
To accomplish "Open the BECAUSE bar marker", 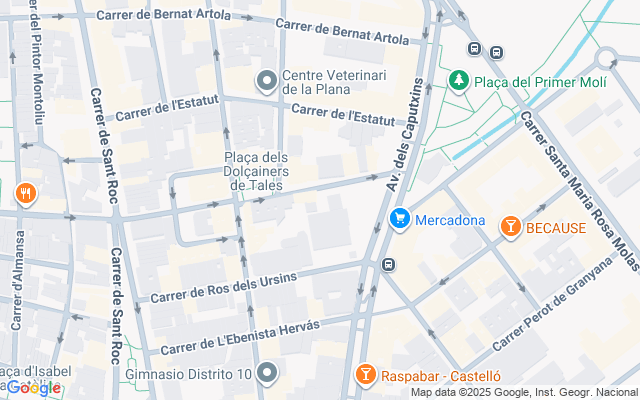I will (511, 227).
